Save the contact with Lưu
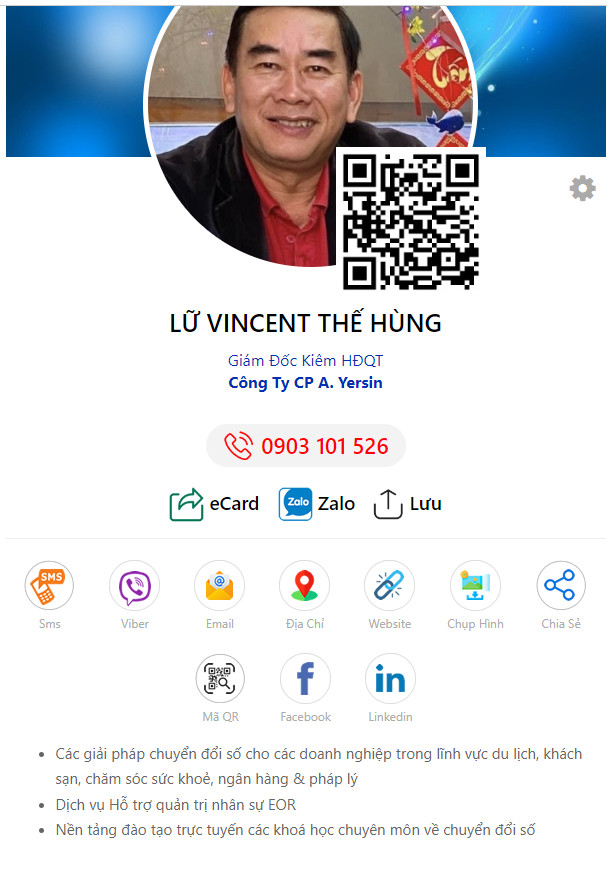Viewport: 607px width, 878px height. [x=407, y=504]
